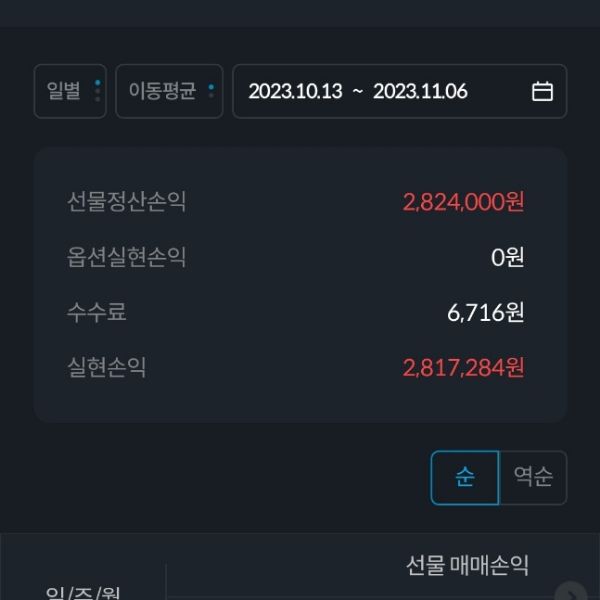
Task: Change the date range 2023.10.13 ~ 2023.11.06
Action: pyautogui.click(x=399, y=92)
